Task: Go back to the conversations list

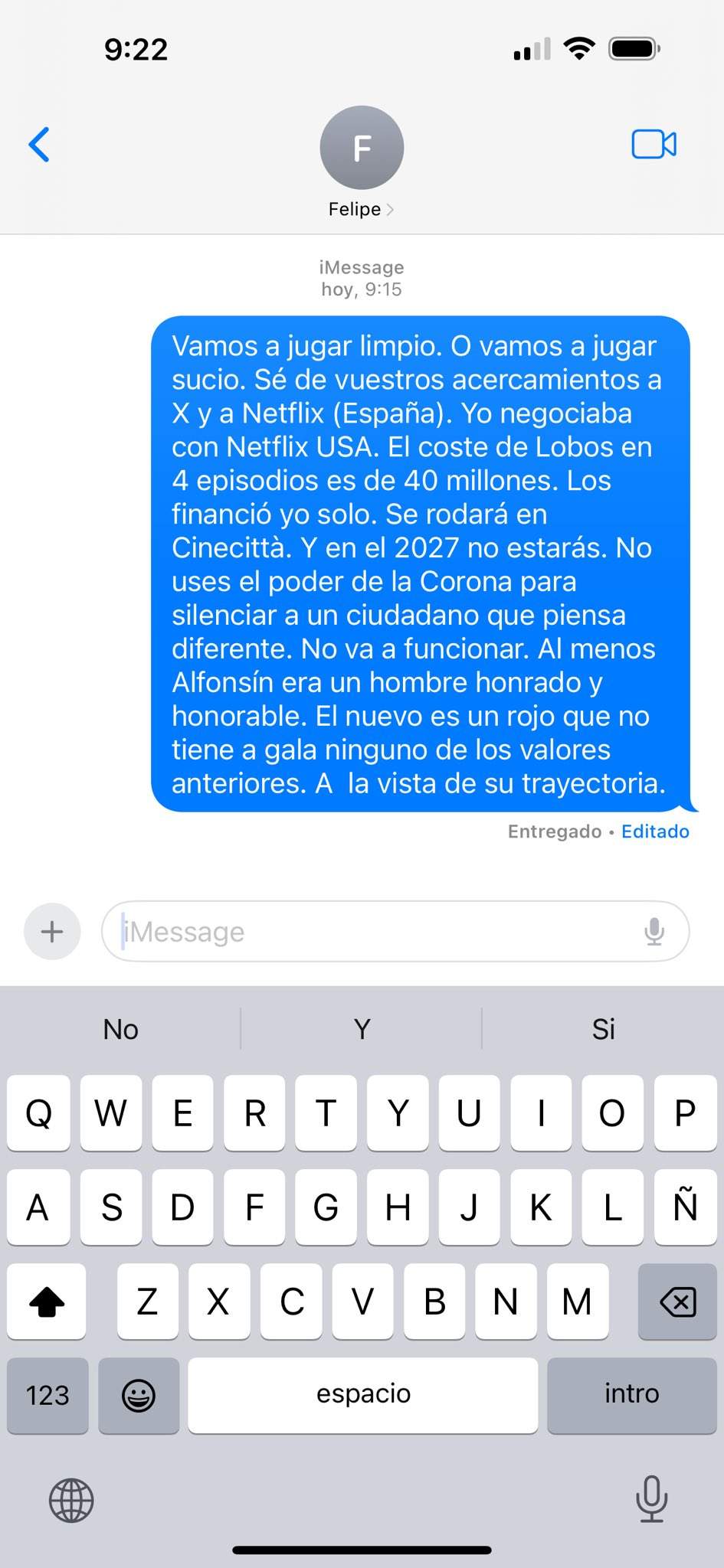Action: click(39, 145)
